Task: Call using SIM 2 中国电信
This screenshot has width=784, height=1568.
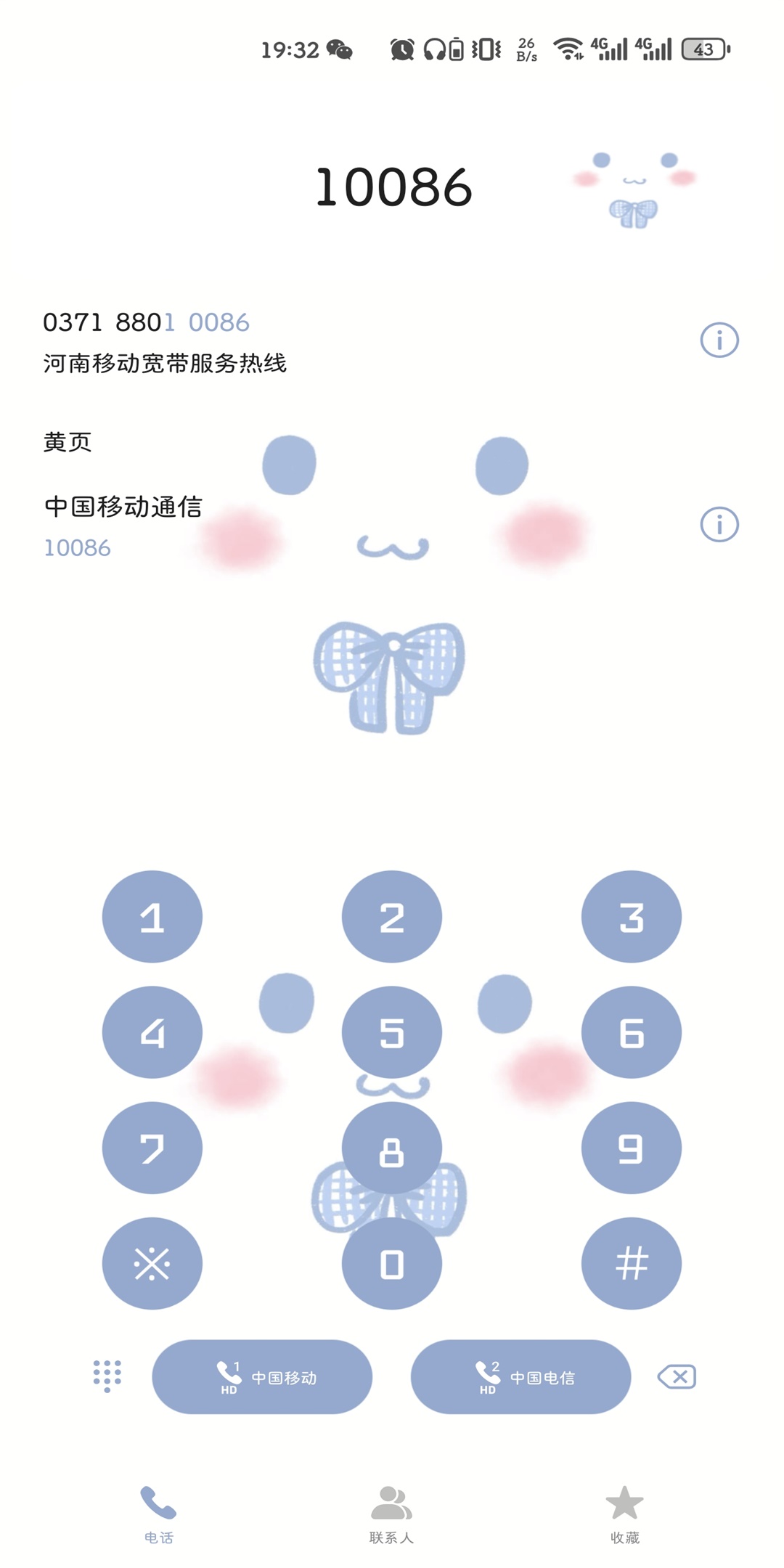Action: tap(520, 1376)
